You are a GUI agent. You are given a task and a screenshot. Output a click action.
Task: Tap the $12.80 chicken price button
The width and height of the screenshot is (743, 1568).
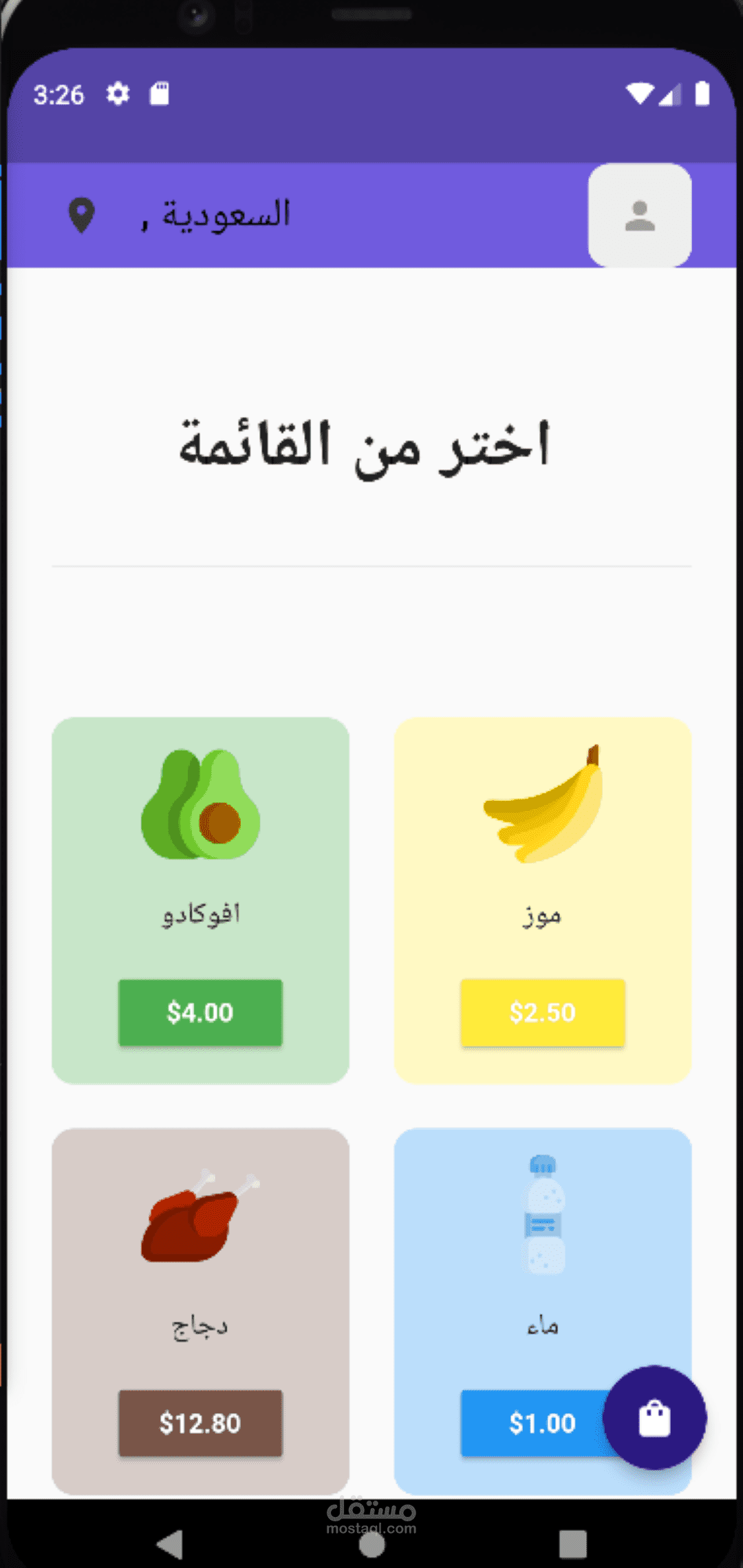[200, 1423]
